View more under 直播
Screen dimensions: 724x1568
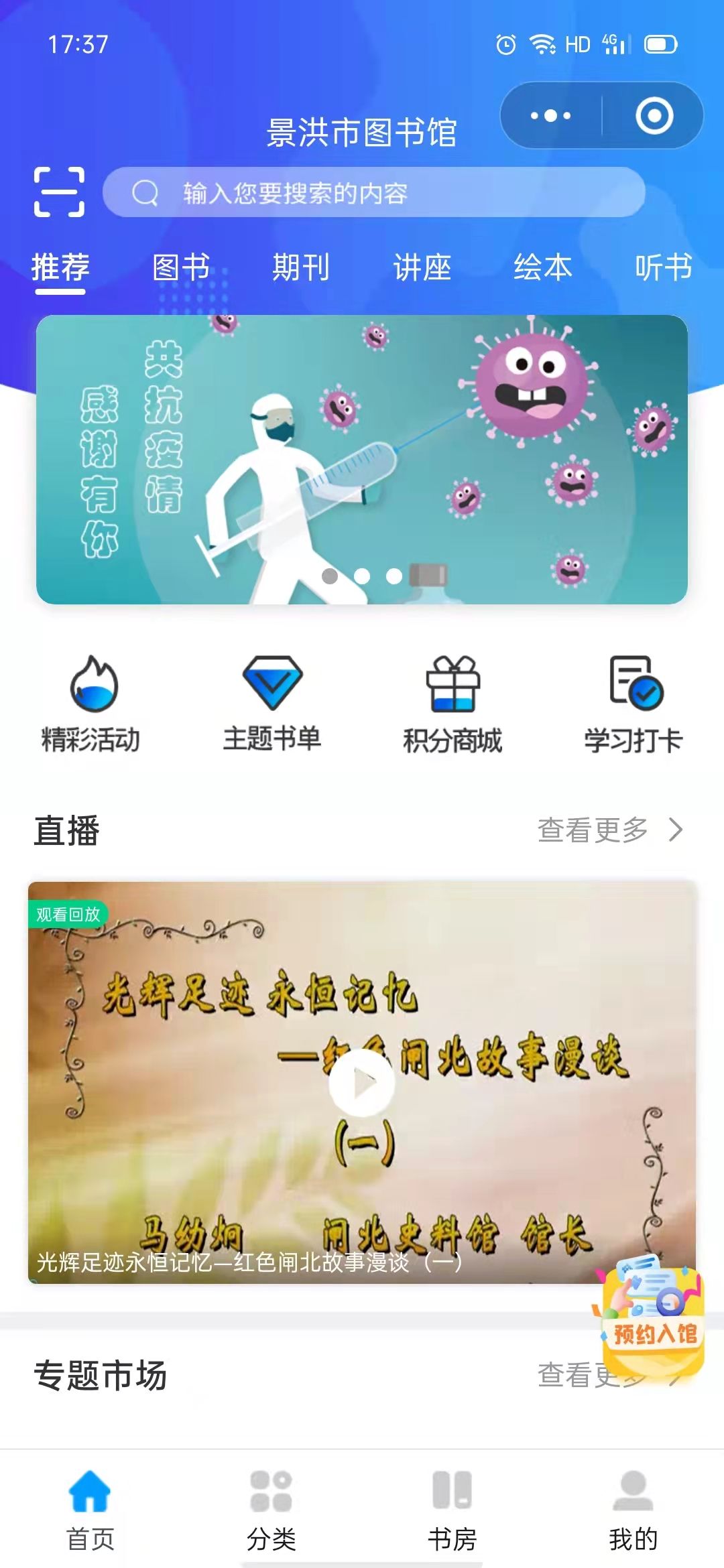pyautogui.click(x=609, y=830)
